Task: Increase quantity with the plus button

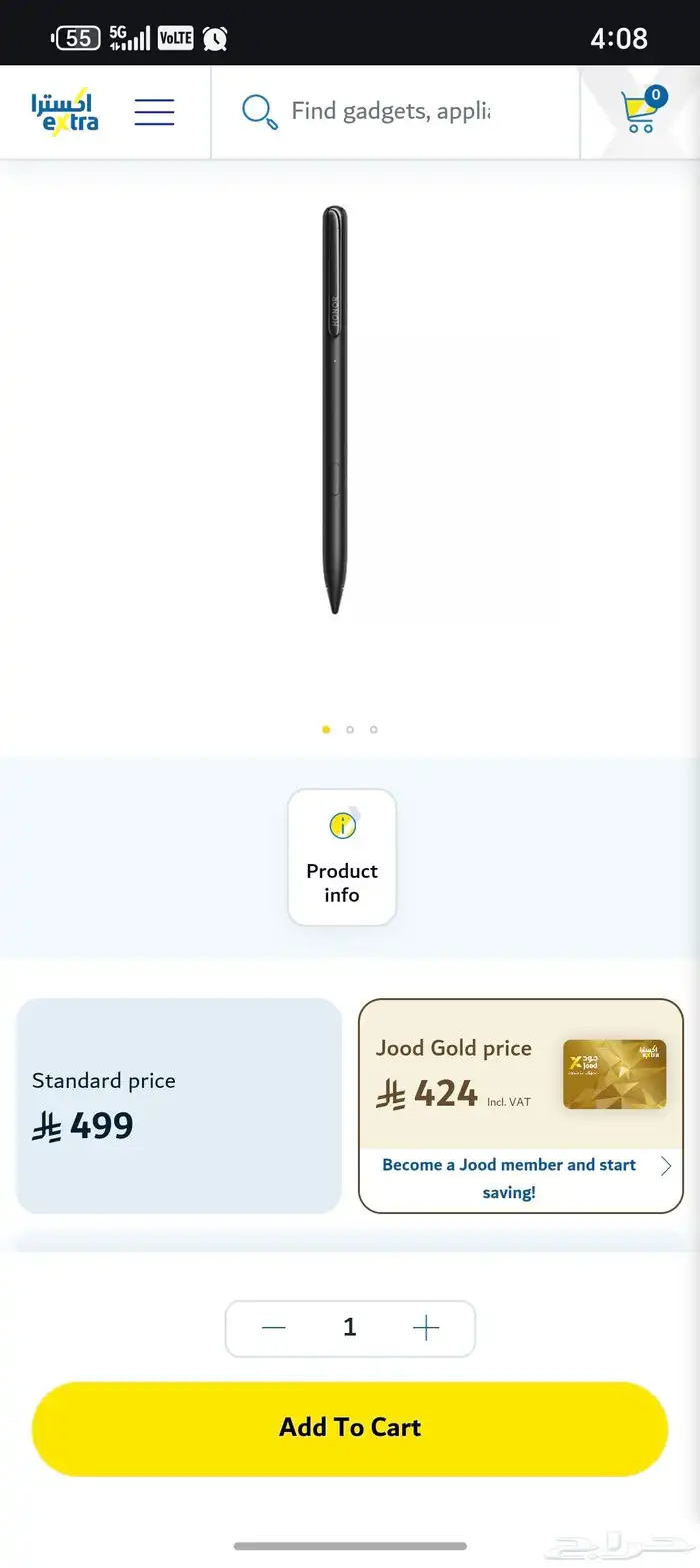Action: 426,1328
